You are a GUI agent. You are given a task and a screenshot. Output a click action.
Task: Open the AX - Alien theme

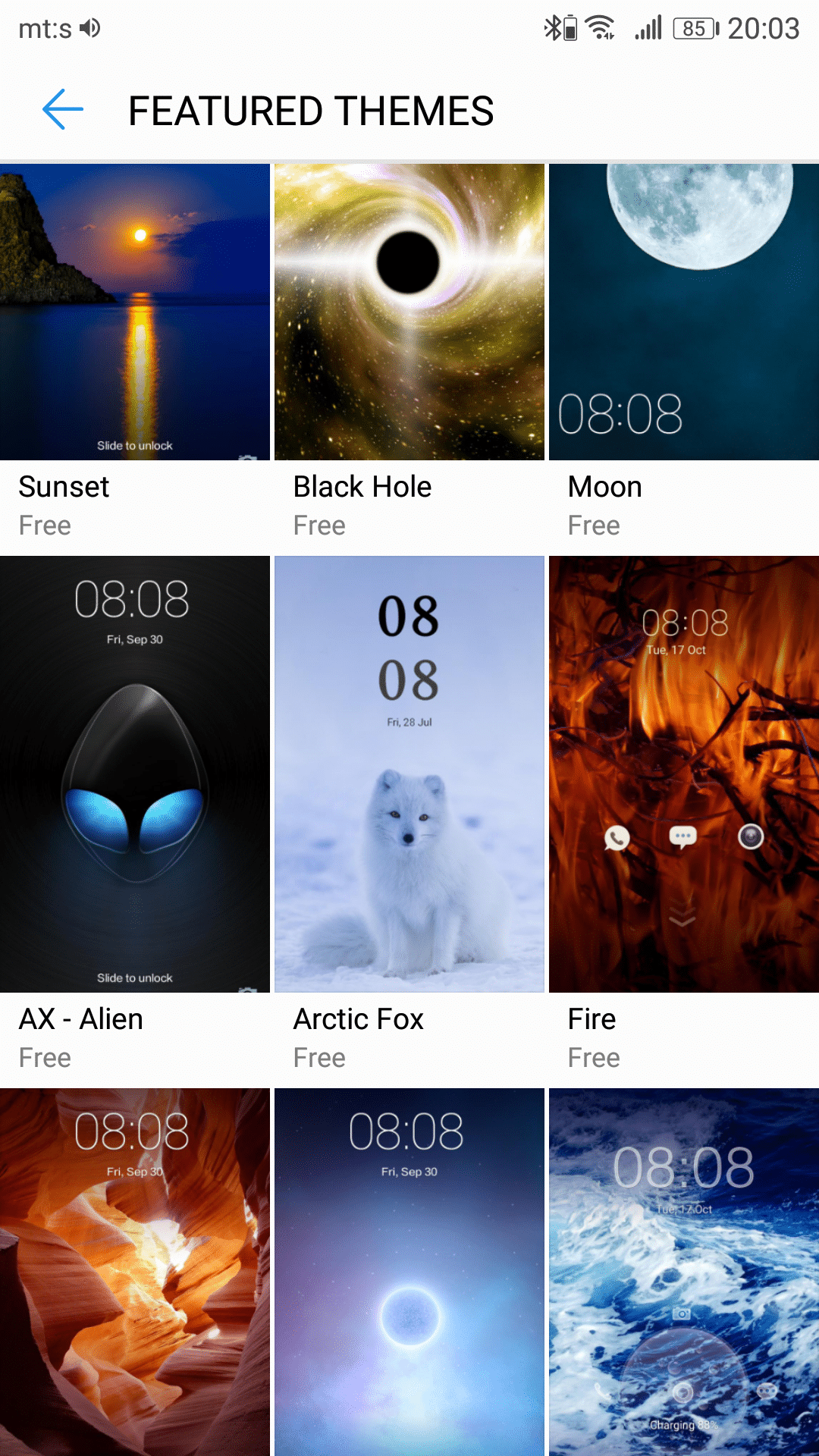[135, 774]
